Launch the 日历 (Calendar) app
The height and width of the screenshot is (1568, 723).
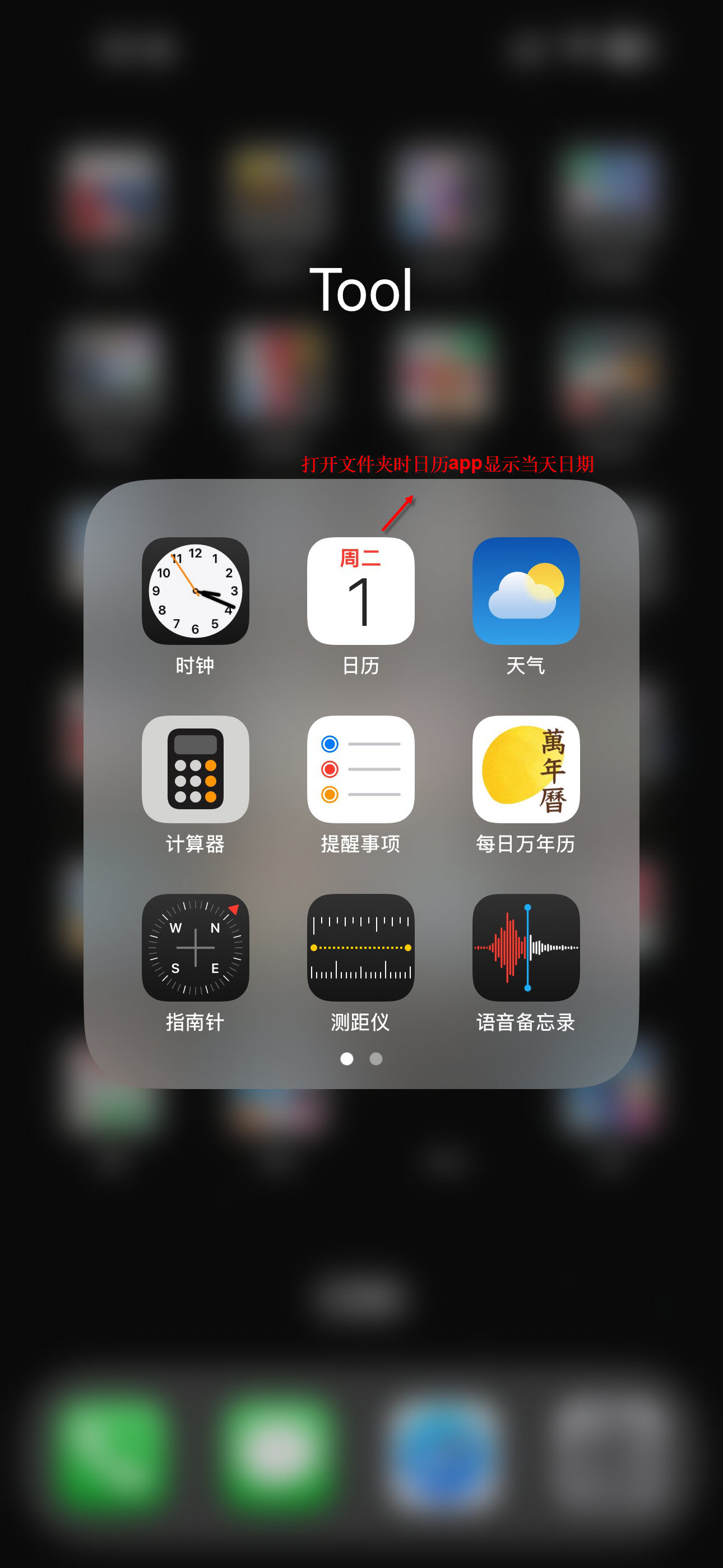click(x=361, y=591)
